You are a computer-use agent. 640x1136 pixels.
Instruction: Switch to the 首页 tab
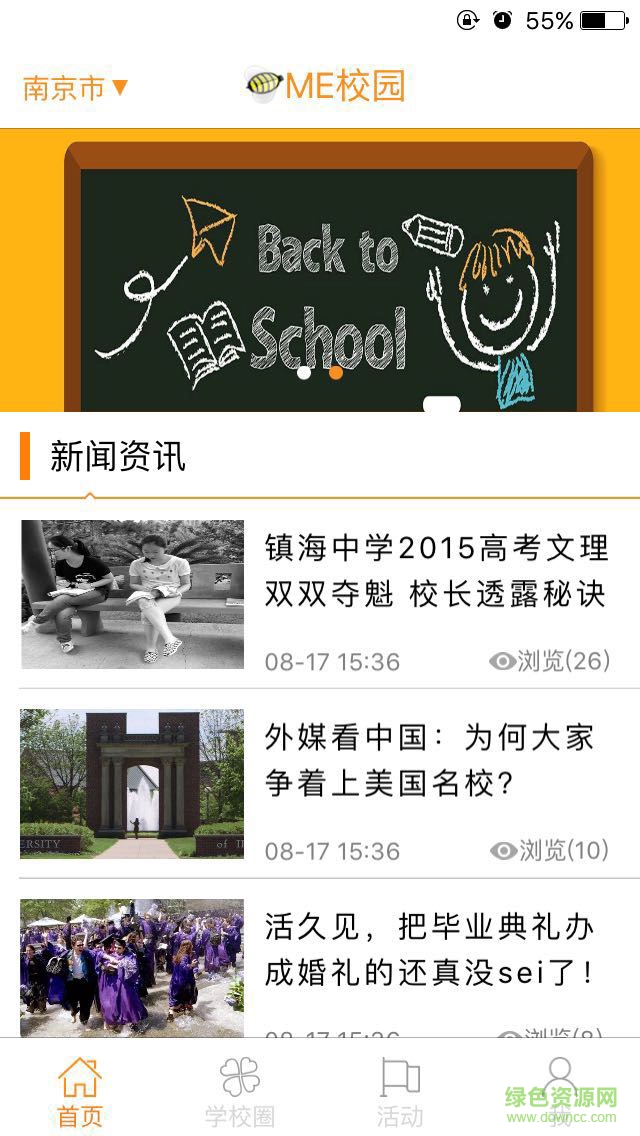[80, 1092]
